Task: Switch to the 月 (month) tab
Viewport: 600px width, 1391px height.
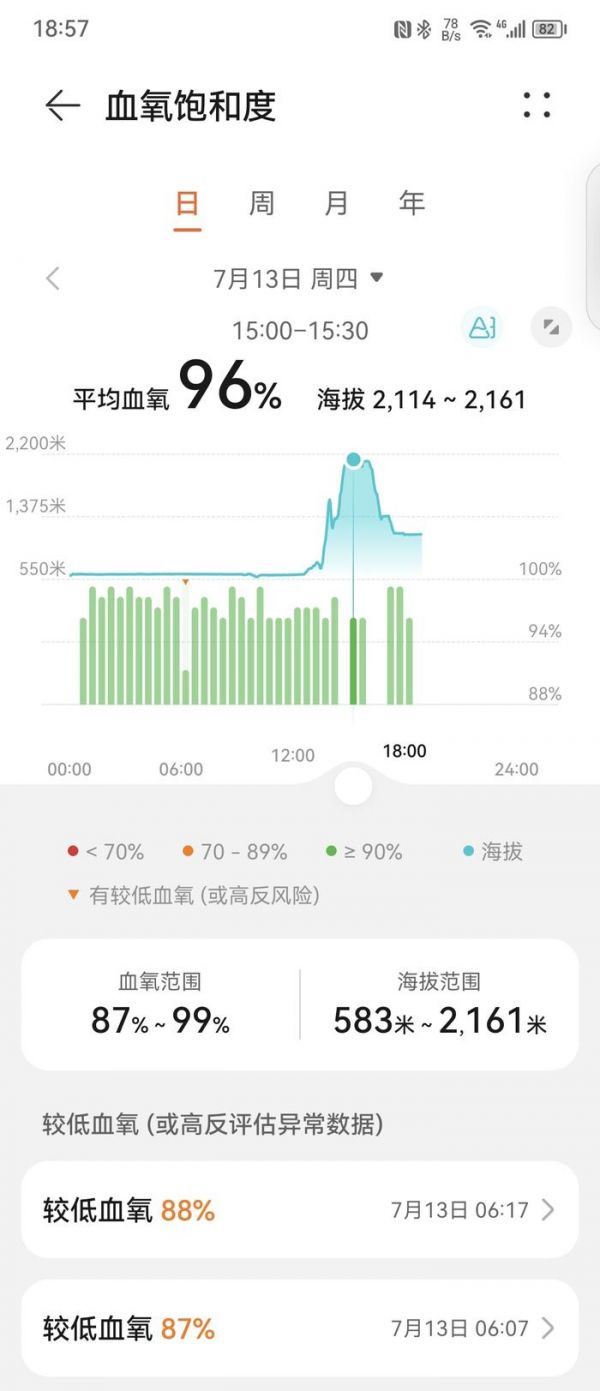Action: pyautogui.click(x=337, y=204)
